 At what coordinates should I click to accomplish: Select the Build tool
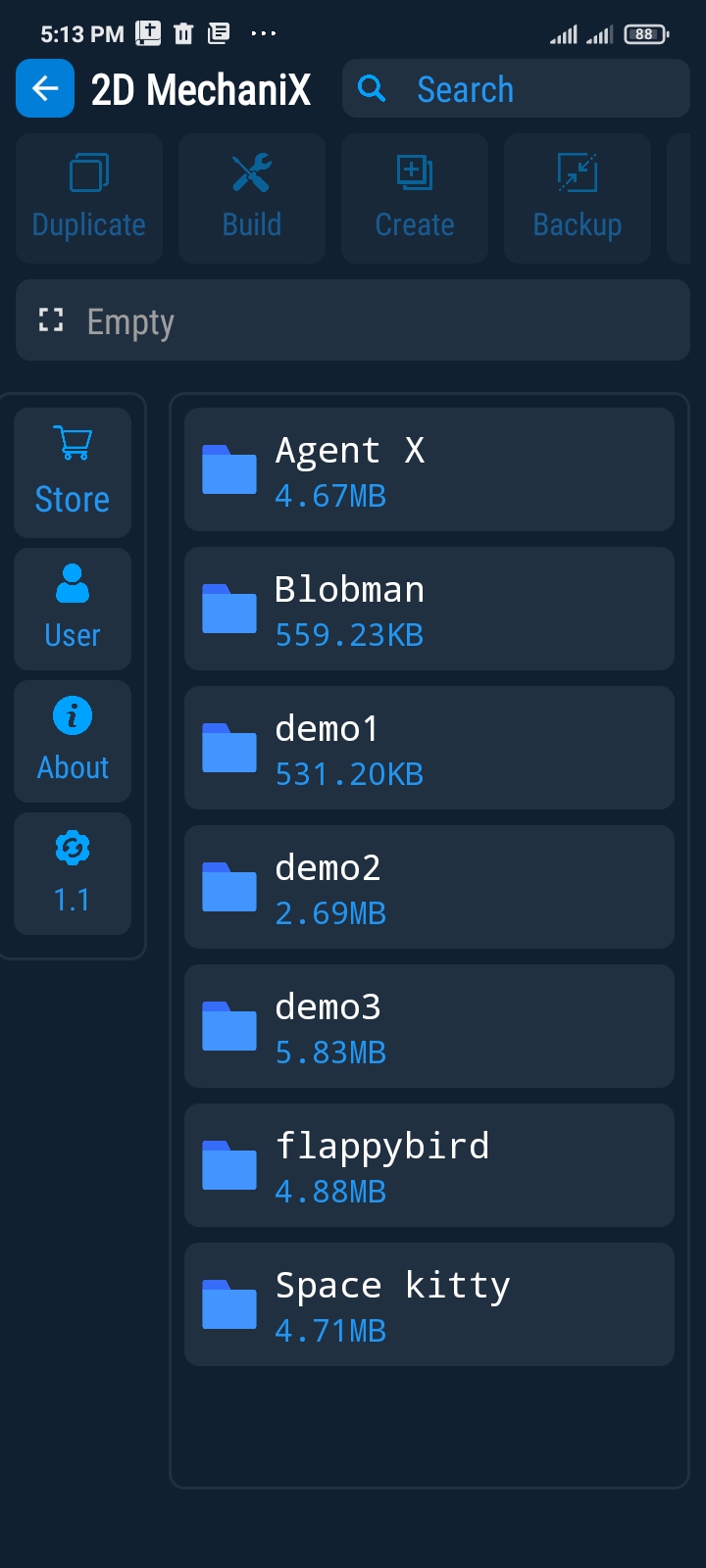pos(252,198)
